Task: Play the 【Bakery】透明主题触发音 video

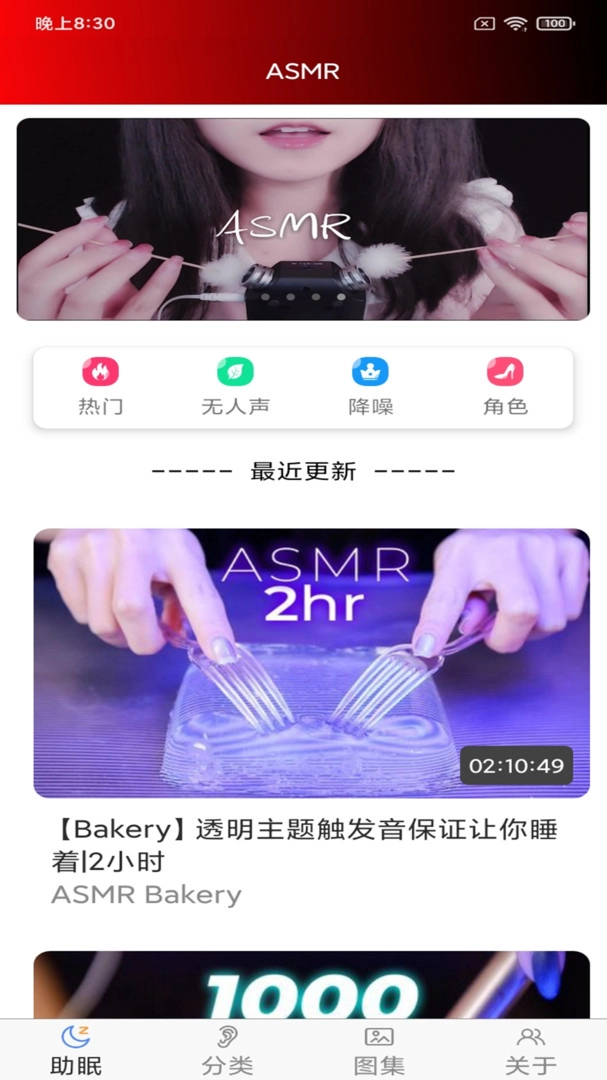Action: coord(311,663)
